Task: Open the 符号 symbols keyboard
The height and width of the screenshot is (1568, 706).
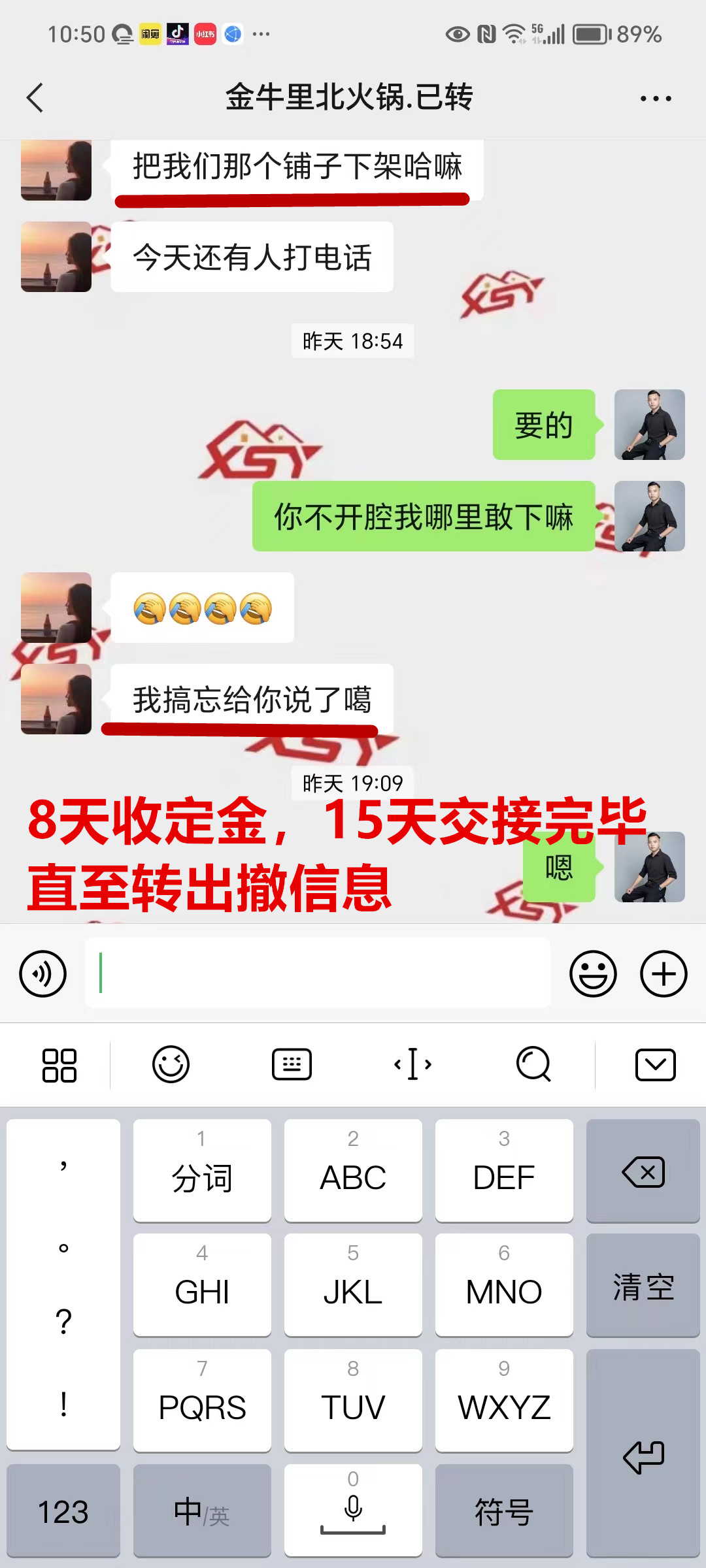Action: click(x=504, y=1511)
